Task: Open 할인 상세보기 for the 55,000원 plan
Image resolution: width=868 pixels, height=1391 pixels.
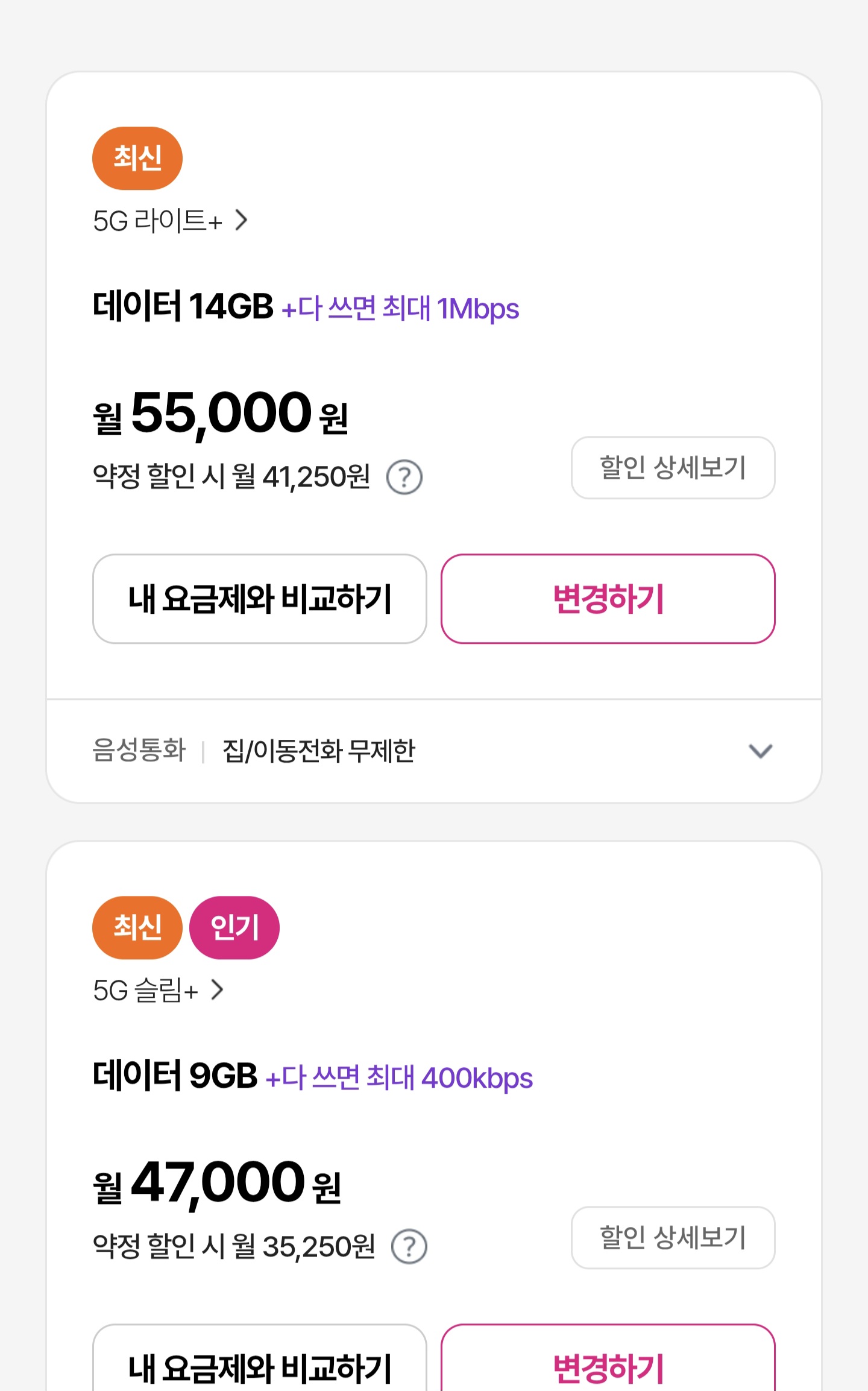Action: [x=673, y=468]
